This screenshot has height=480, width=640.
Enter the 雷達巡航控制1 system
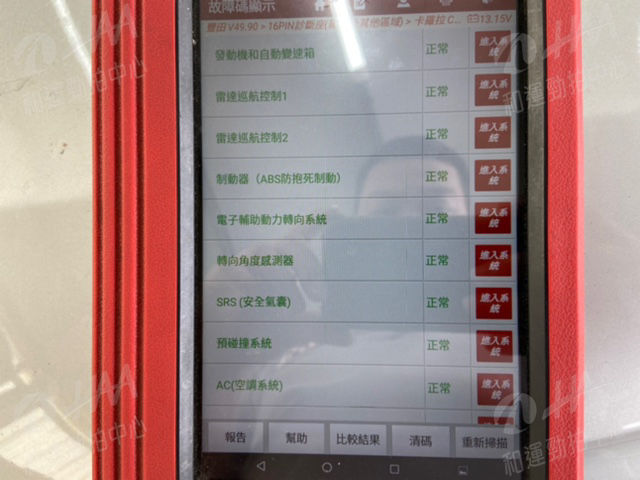493,91
